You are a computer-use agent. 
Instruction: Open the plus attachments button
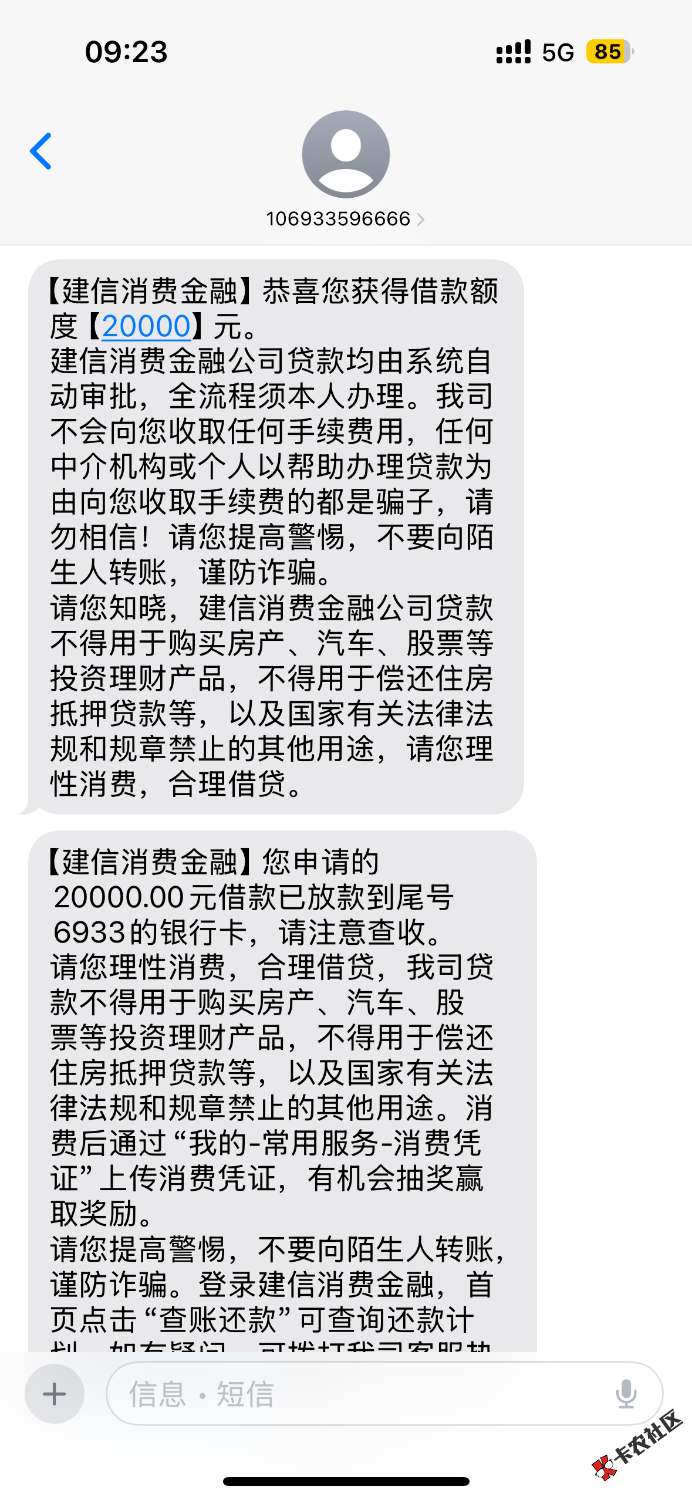click(x=55, y=1393)
